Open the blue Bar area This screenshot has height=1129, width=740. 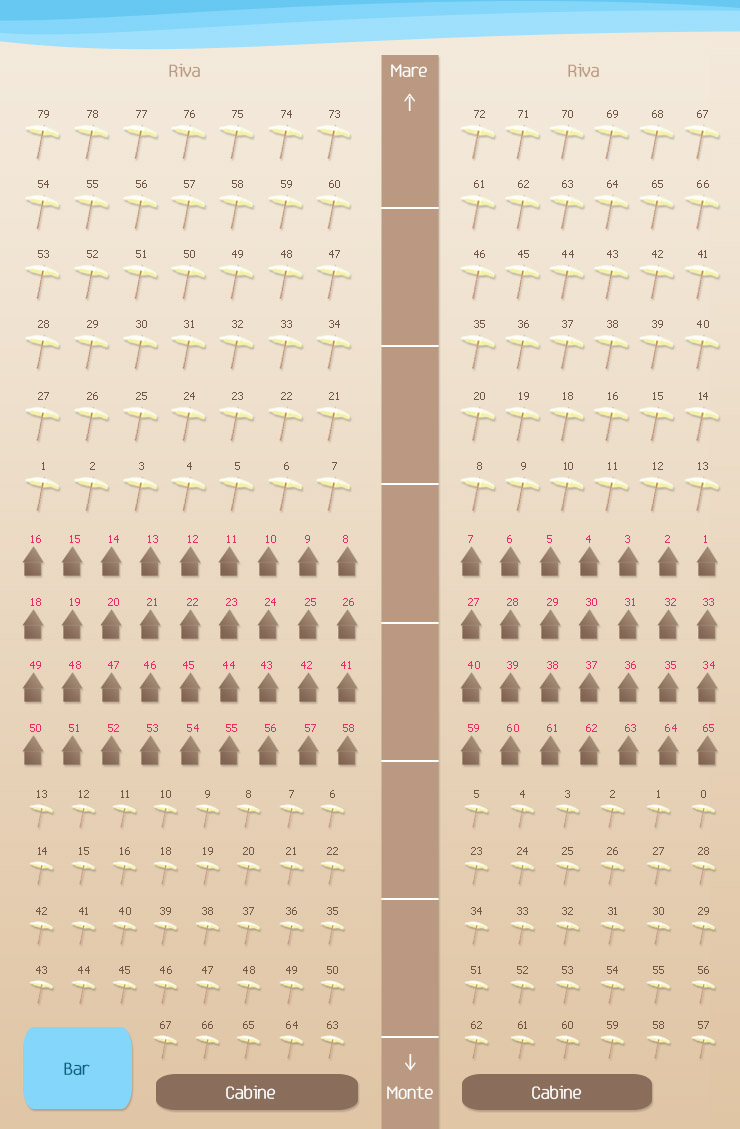tap(77, 1068)
